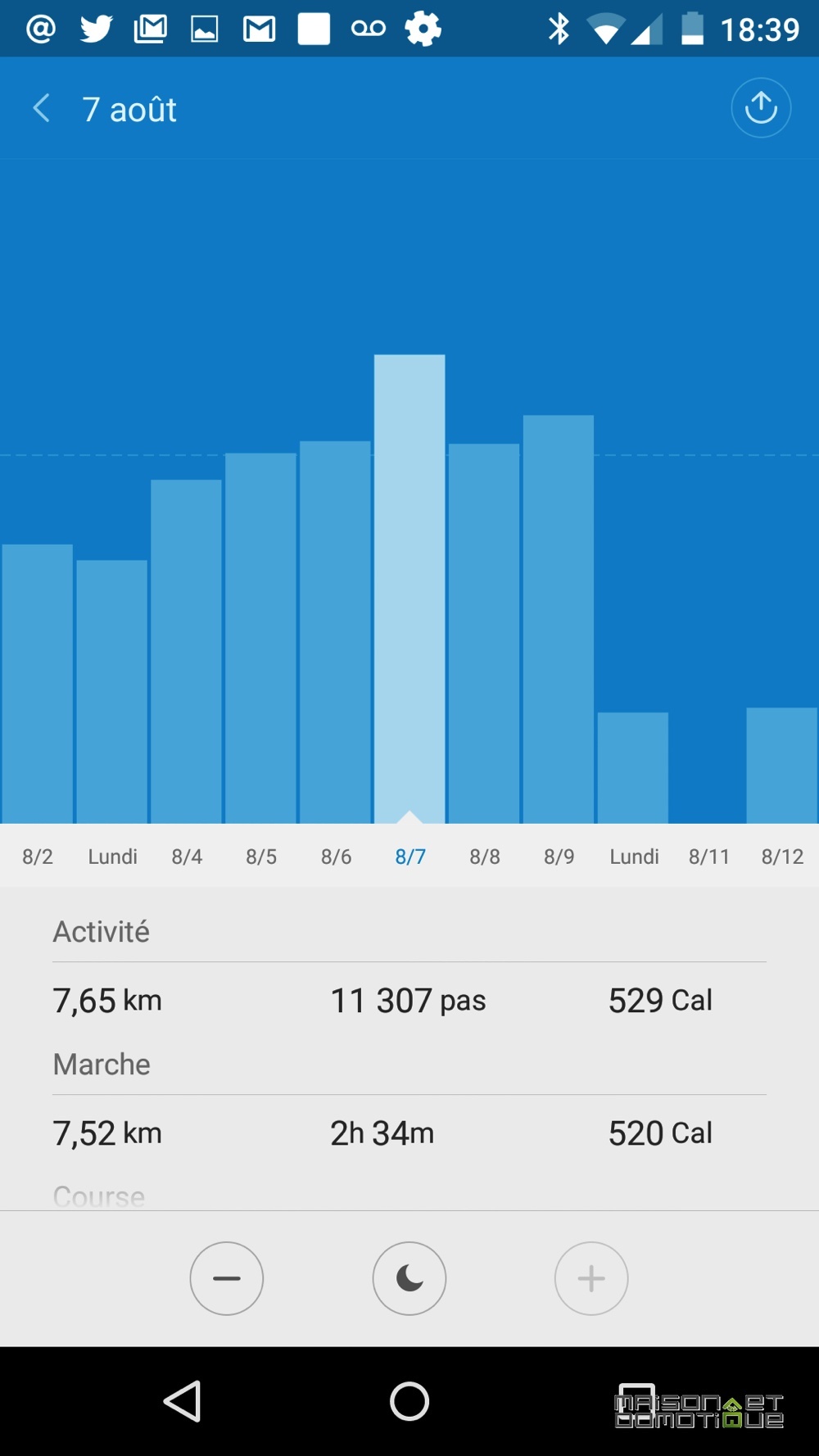Select the 8/8 bar in the chart
The height and width of the screenshot is (1456, 819).
click(484, 633)
